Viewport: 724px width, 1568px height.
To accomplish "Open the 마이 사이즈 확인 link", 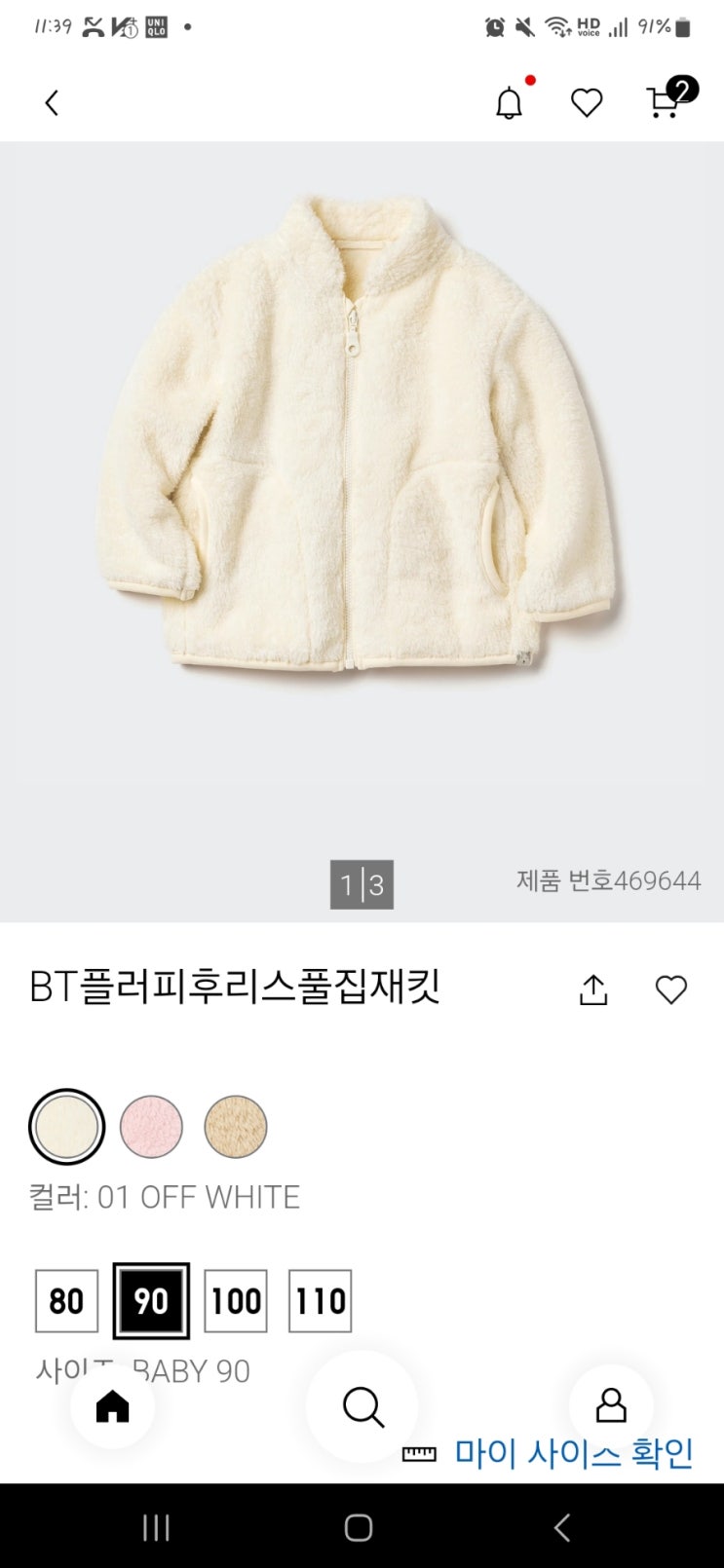I will tap(573, 1454).
